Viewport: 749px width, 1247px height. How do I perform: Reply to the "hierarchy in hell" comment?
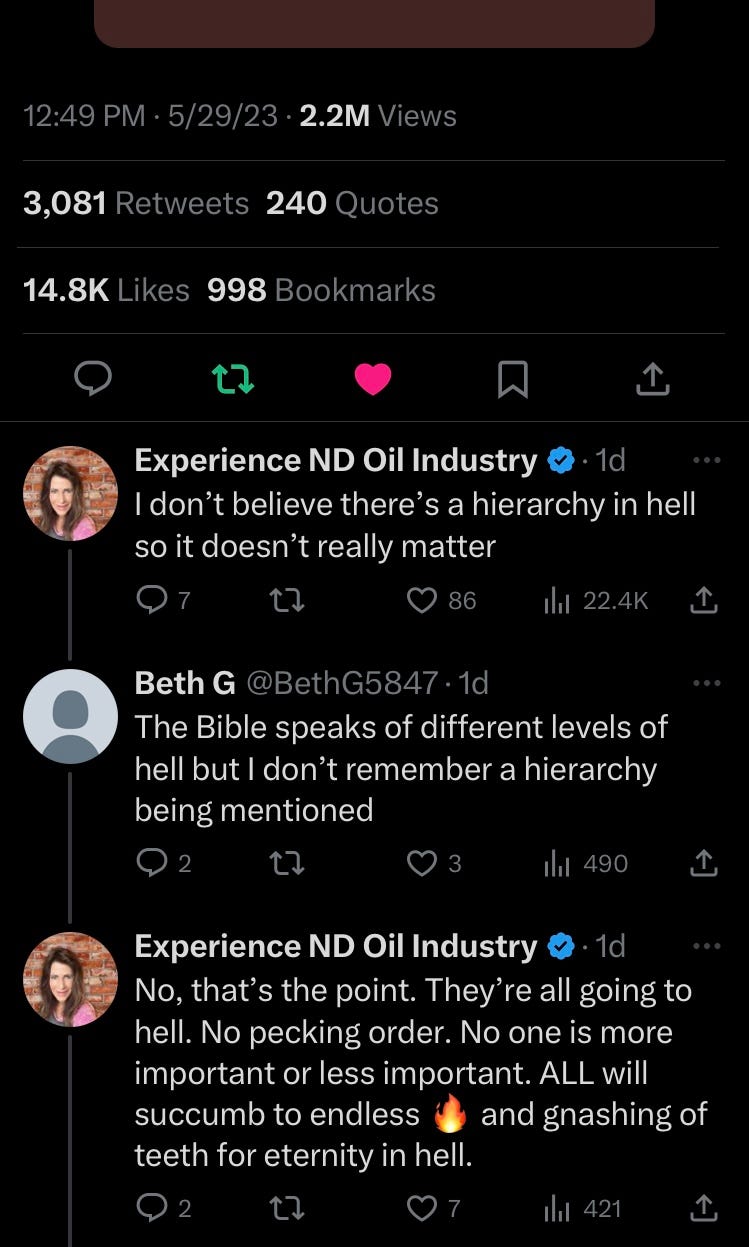click(x=150, y=600)
